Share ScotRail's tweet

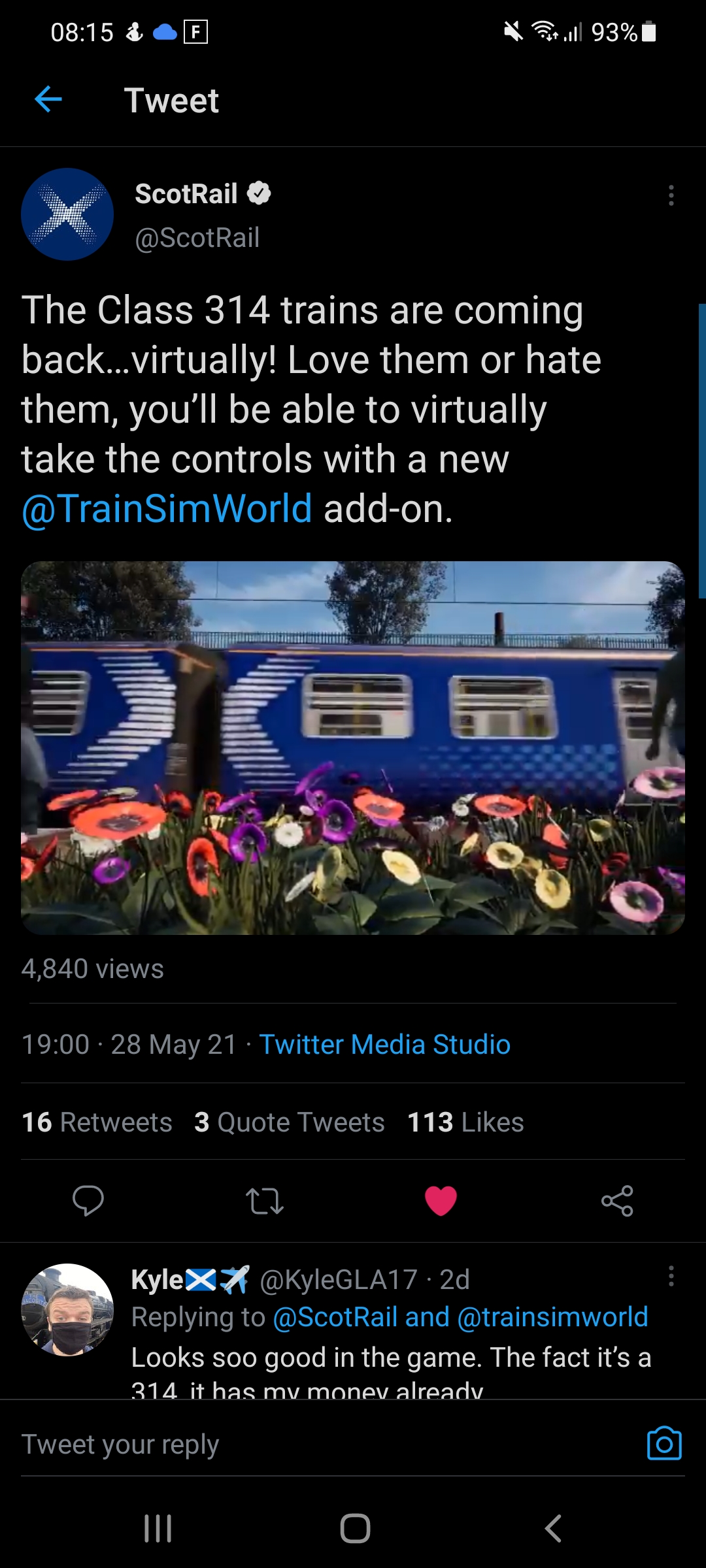pyautogui.click(x=617, y=1201)
